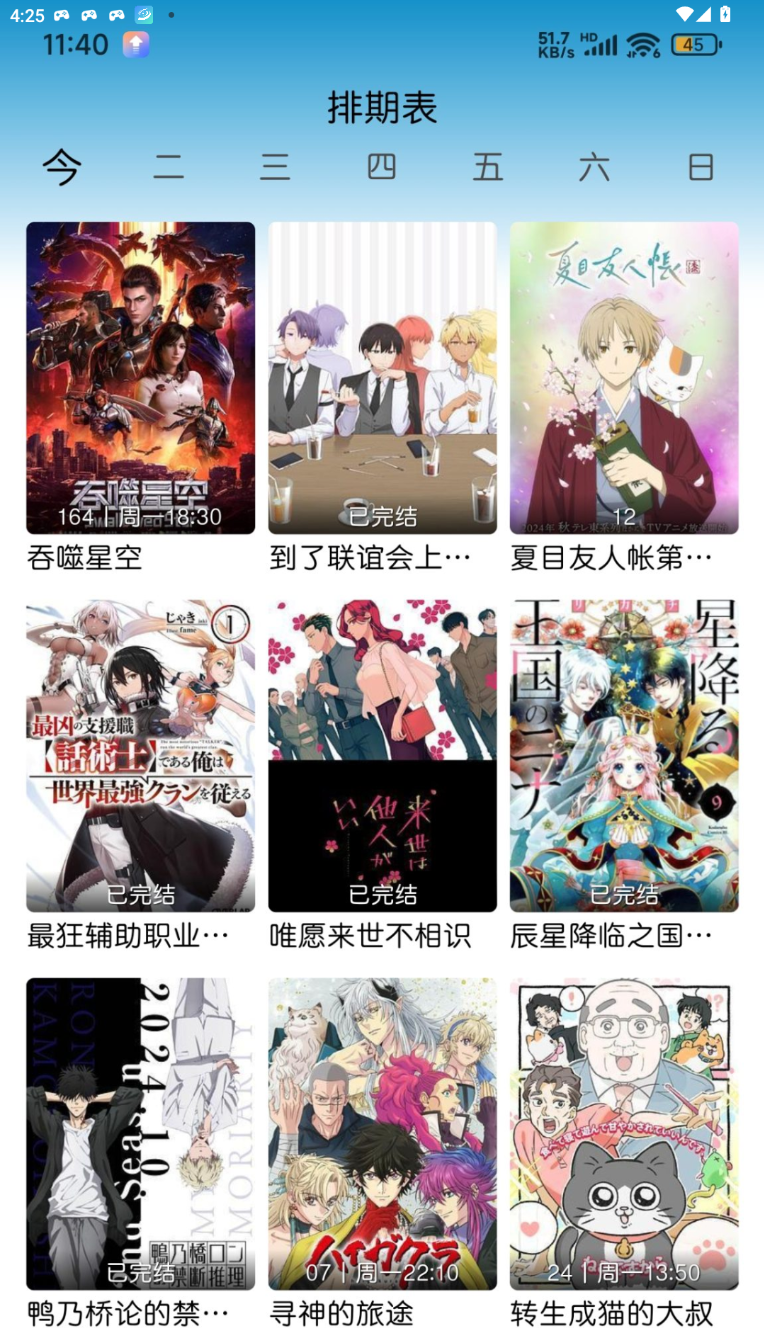View the 鸭乃桥论的禁… anime
Viewport: 764px width, 1341px height.
pyautogui.click(x=140, y=1134)
